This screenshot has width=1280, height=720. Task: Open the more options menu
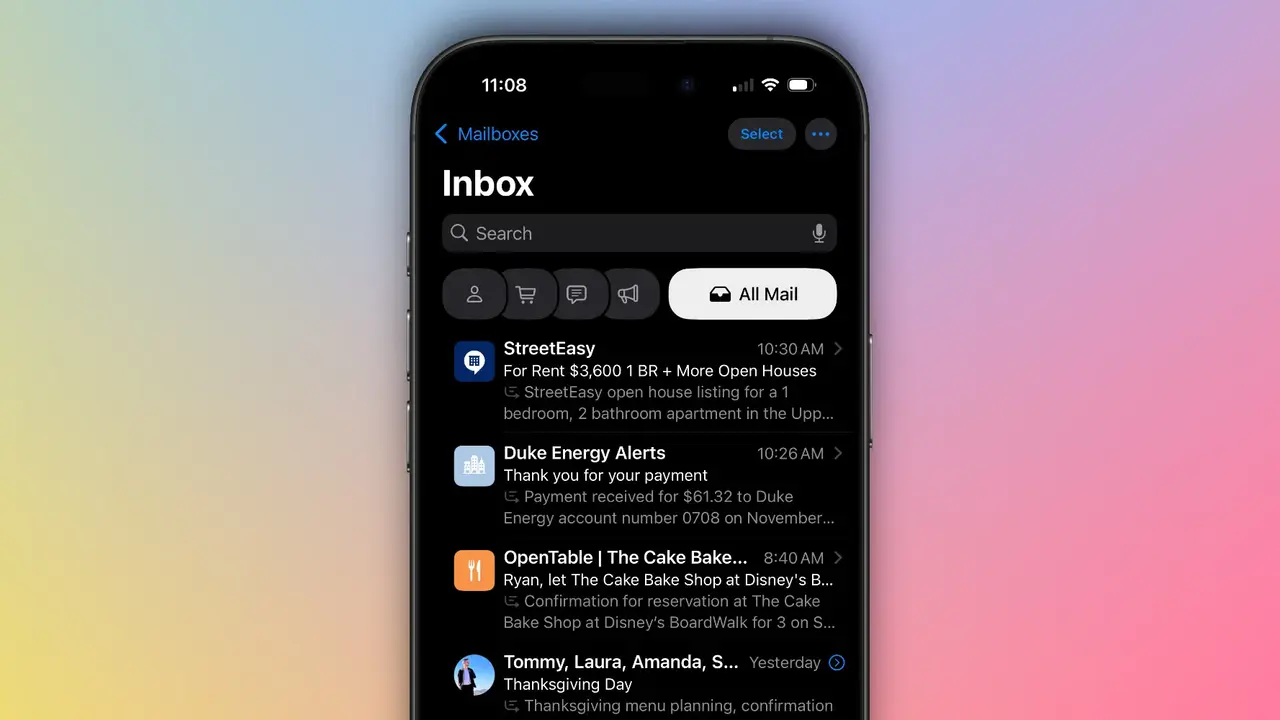click(x=821, y=134)
